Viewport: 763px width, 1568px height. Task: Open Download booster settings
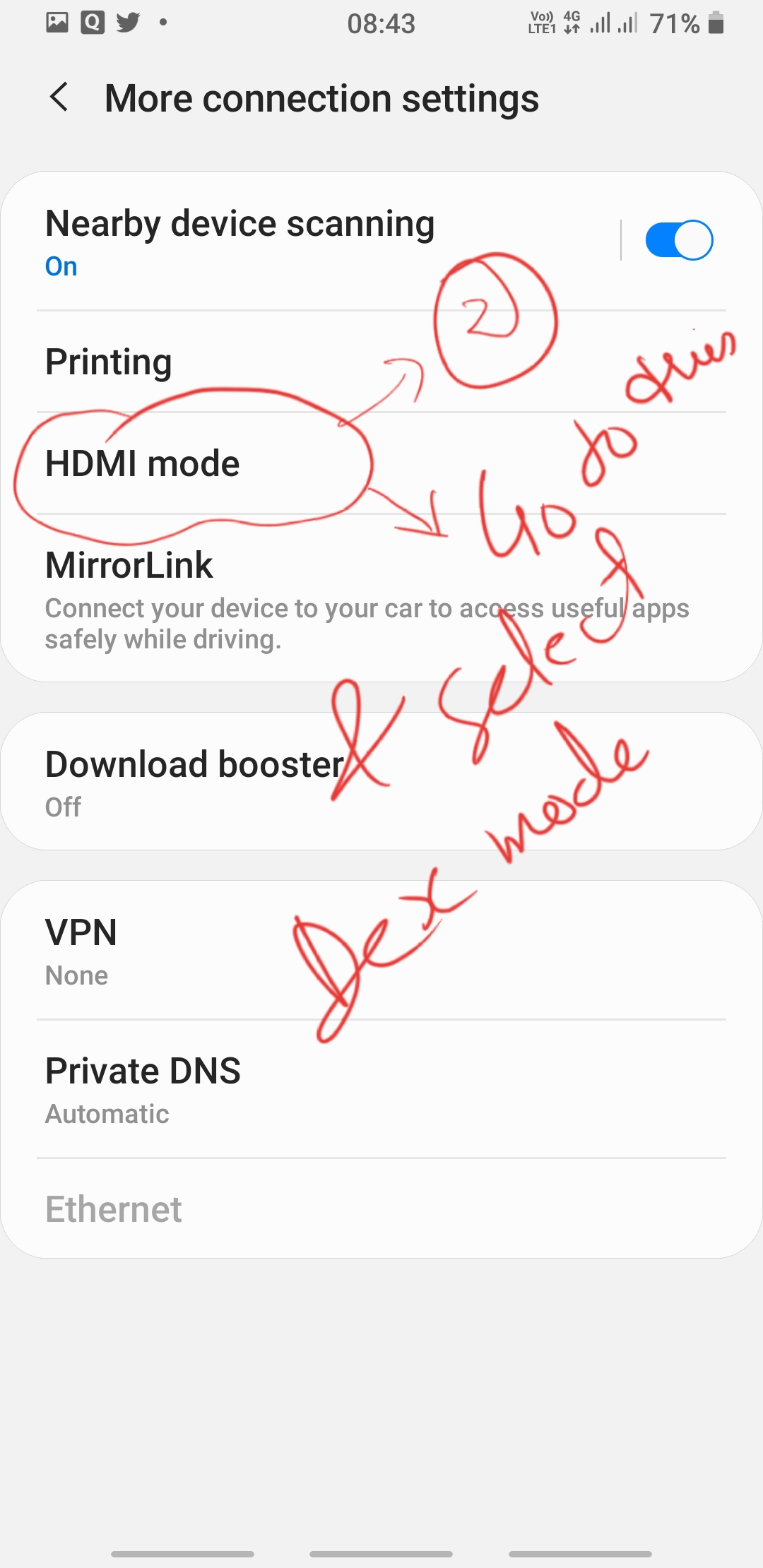(381, 781)
